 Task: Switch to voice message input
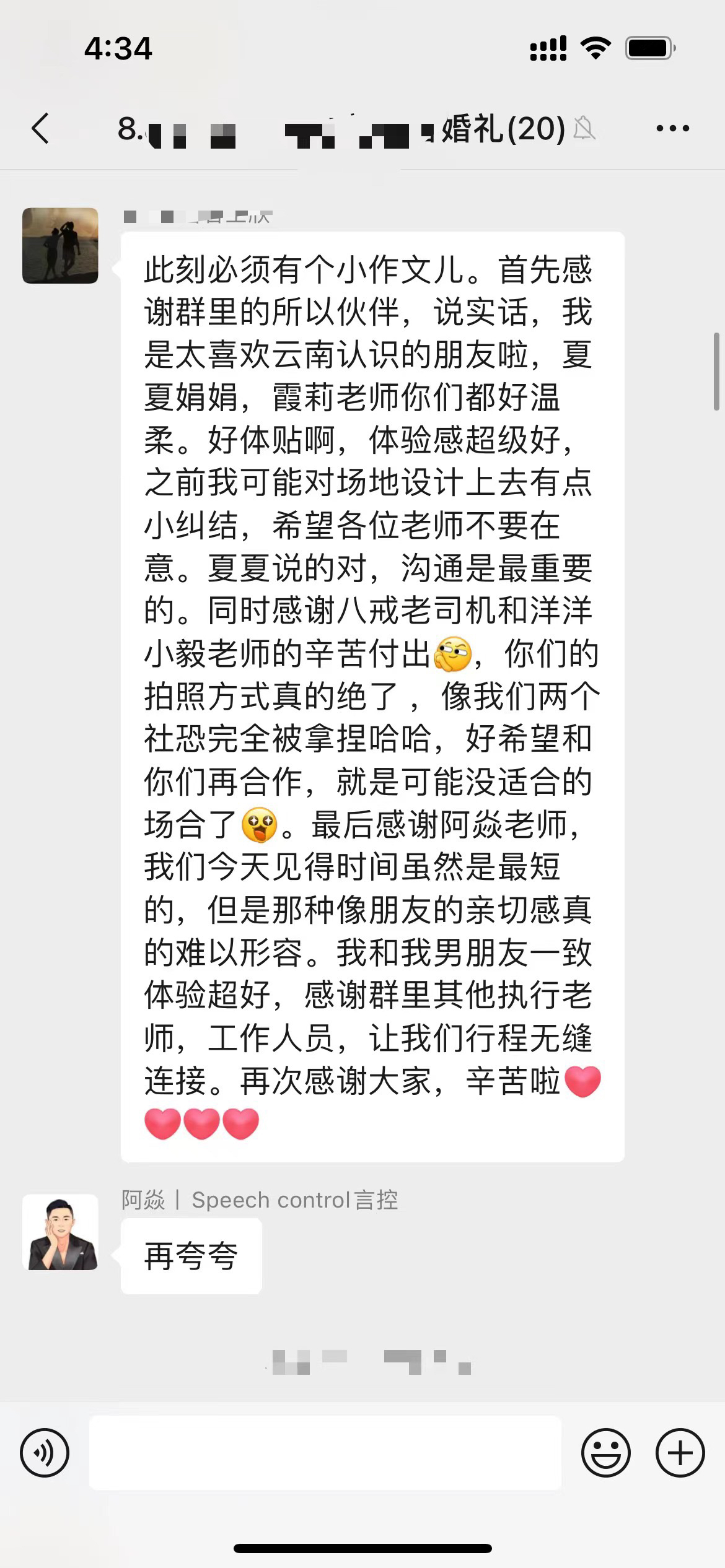[45, 1453]
